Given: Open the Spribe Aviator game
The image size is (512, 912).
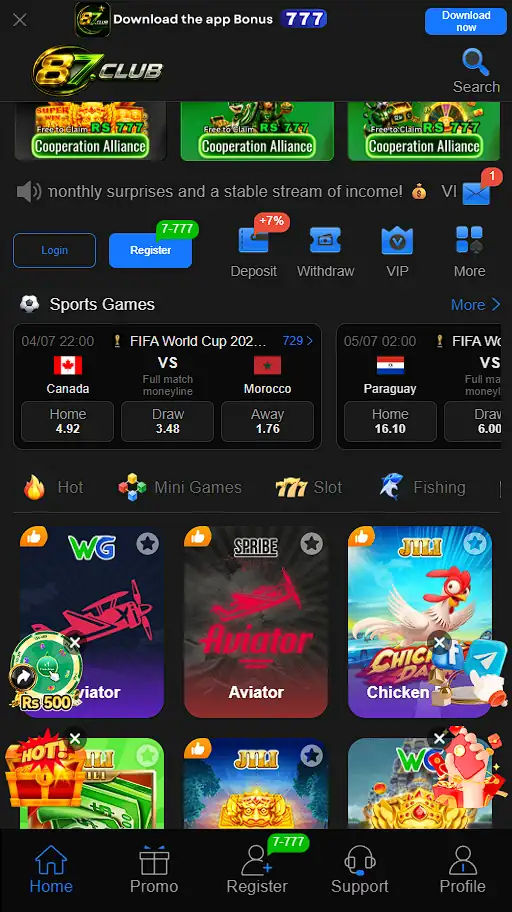Looking at the screenshot, I should [x=256, y=622].
